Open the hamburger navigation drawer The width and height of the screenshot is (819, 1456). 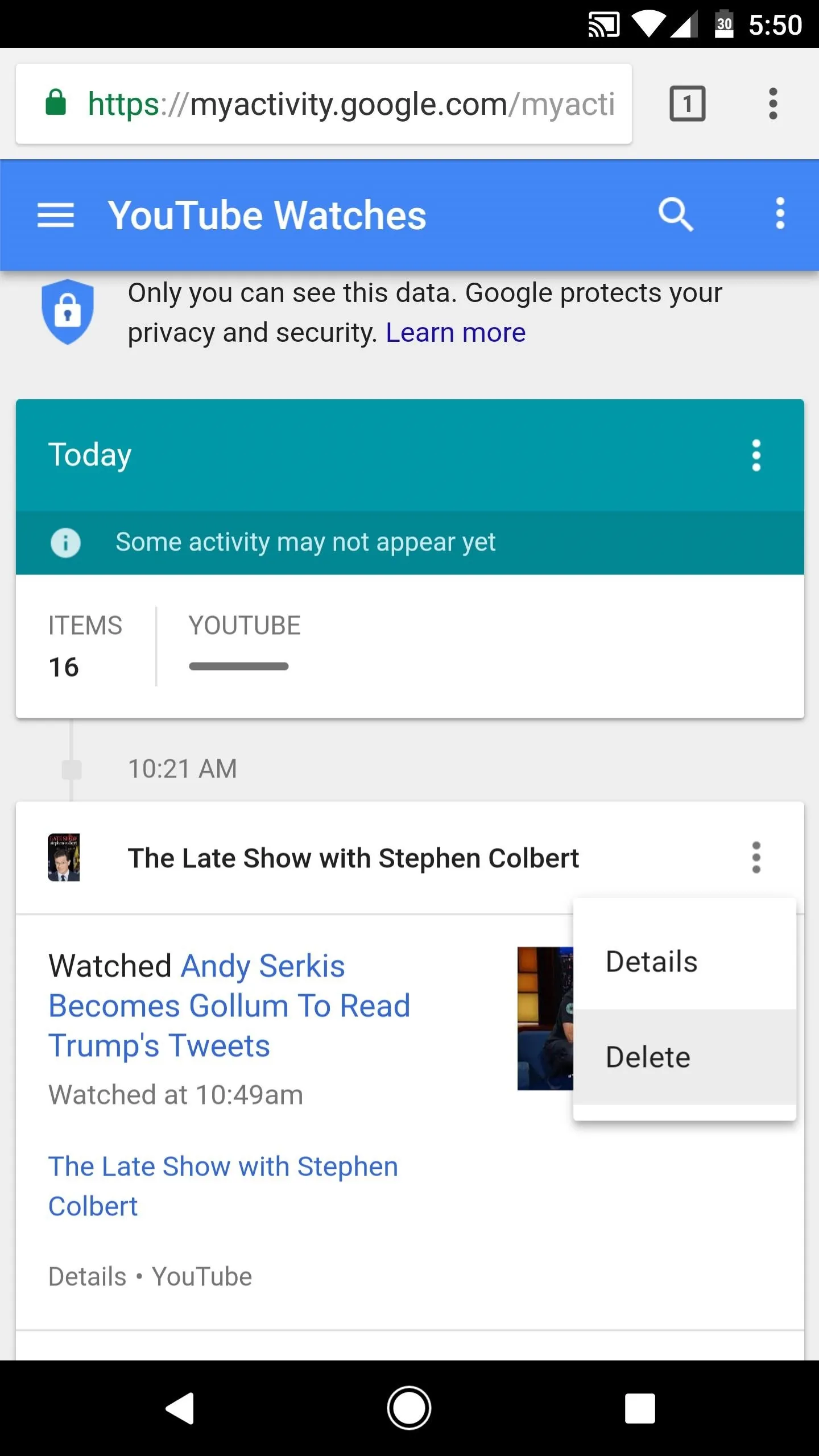tap(56, 216)
